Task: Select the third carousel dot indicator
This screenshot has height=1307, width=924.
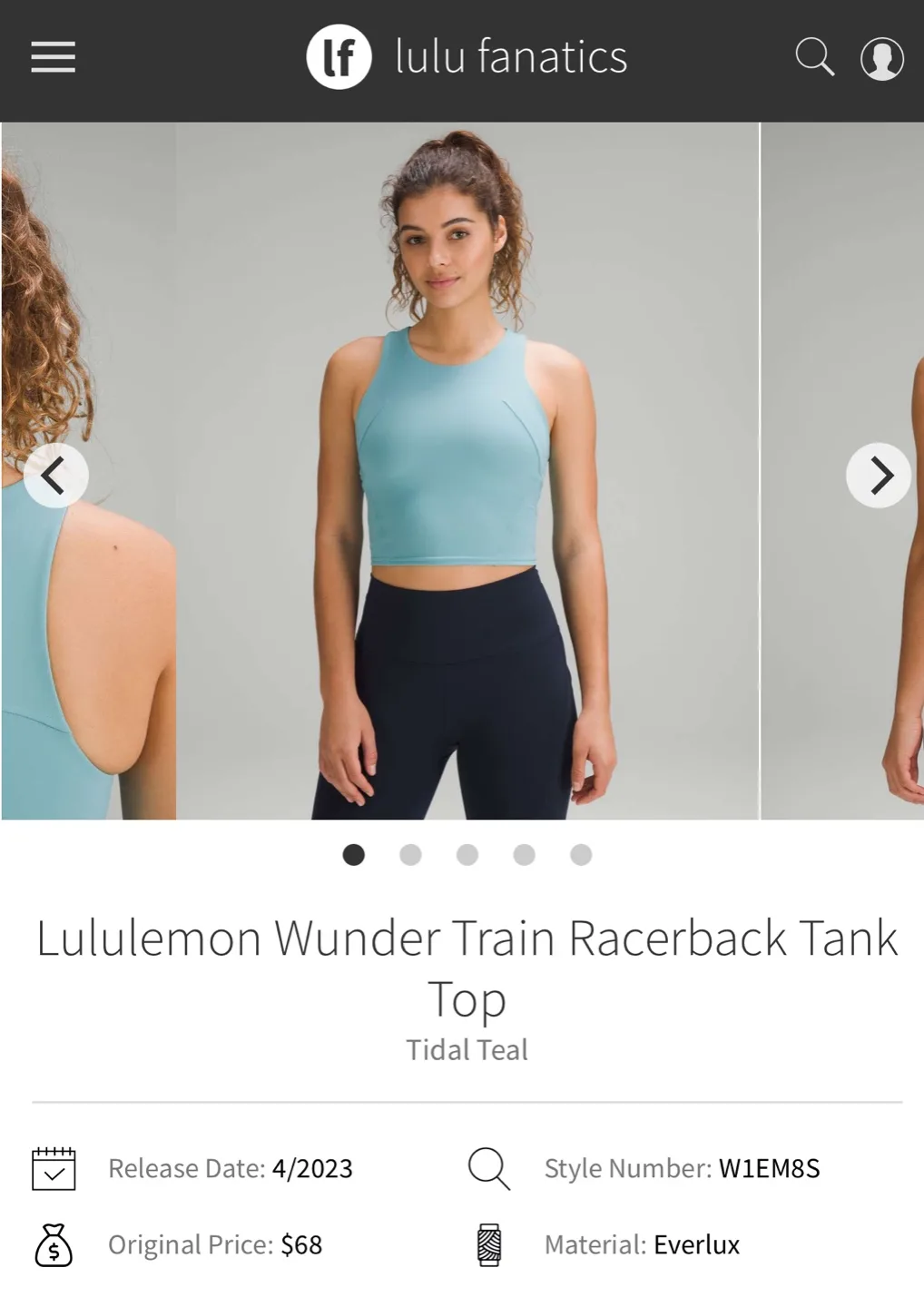Action: (x=467, y=855)
